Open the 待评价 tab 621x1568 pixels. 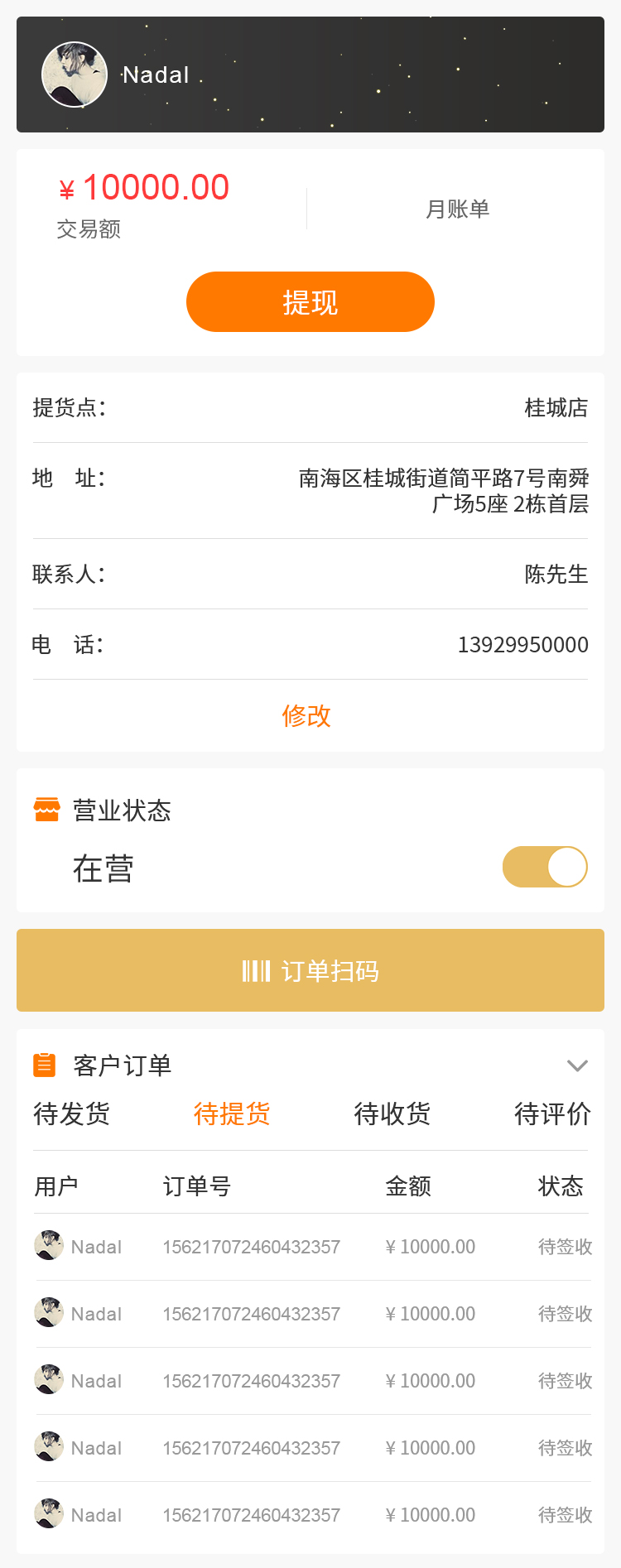(x=552, y=1114)
